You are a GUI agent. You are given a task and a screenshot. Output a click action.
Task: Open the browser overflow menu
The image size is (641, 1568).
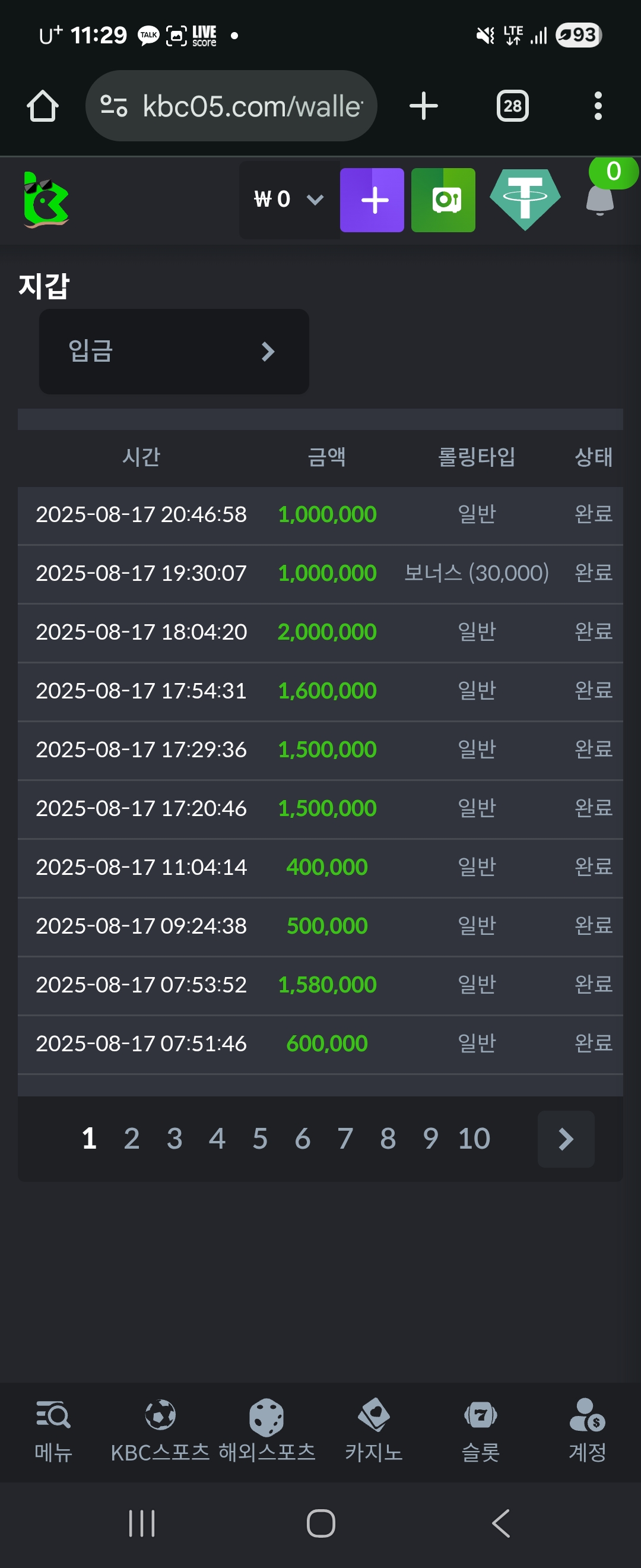(598, 106)
